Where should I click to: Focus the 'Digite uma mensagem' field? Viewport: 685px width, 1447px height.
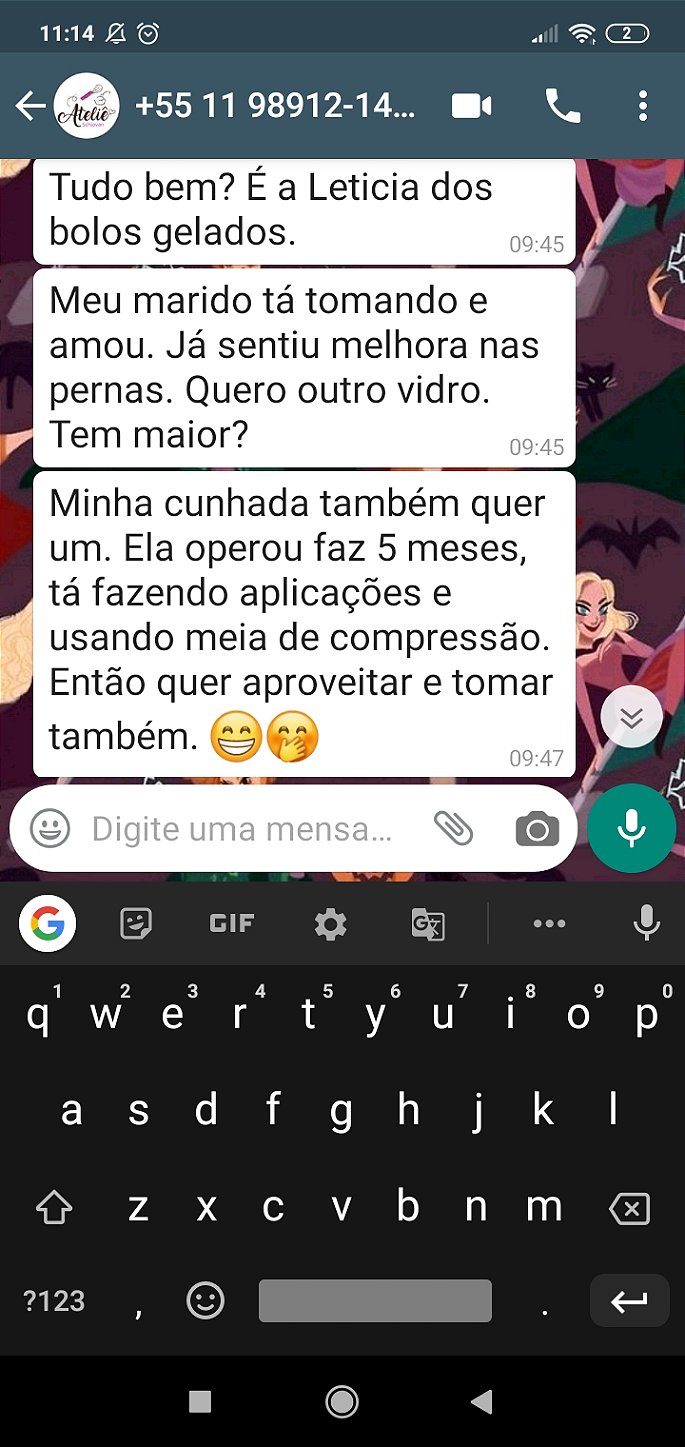point(240,828)
